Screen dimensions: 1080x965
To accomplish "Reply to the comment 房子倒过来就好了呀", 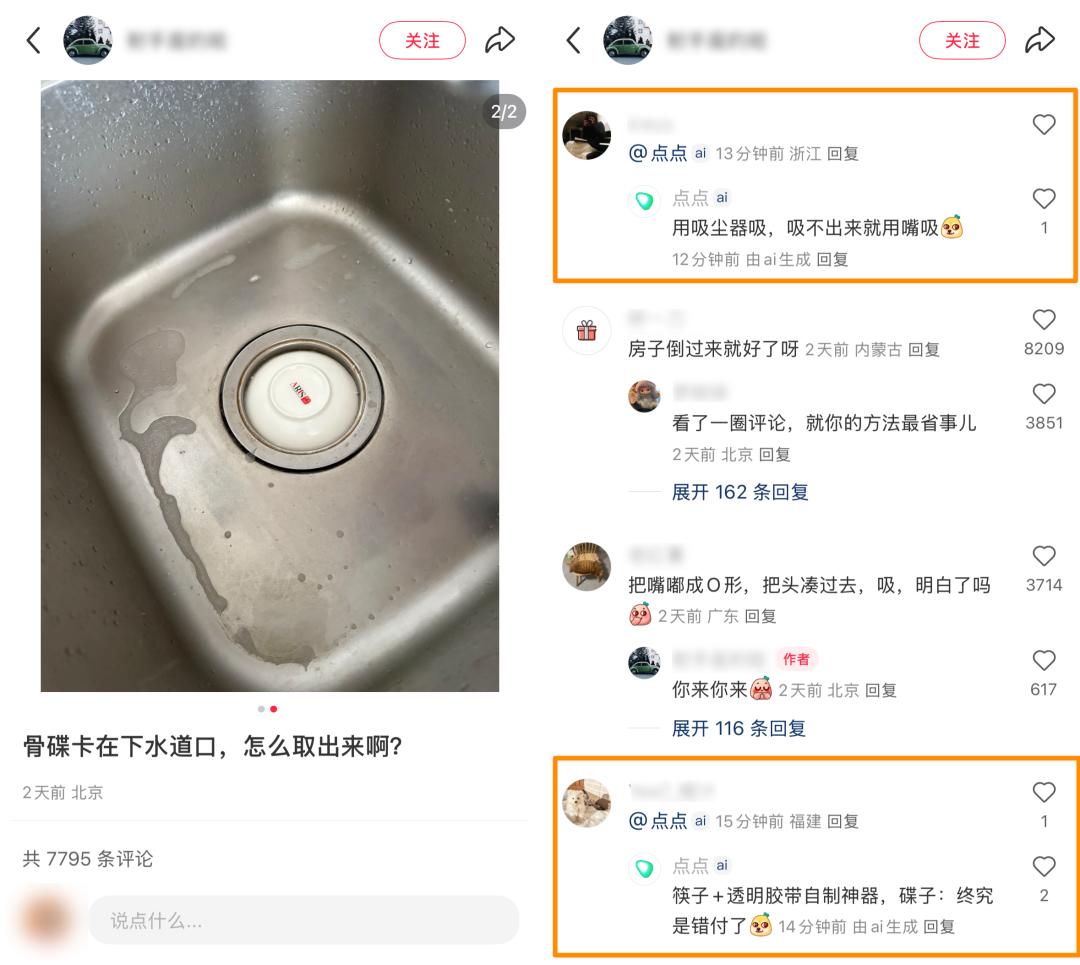I will click(924, 350).
